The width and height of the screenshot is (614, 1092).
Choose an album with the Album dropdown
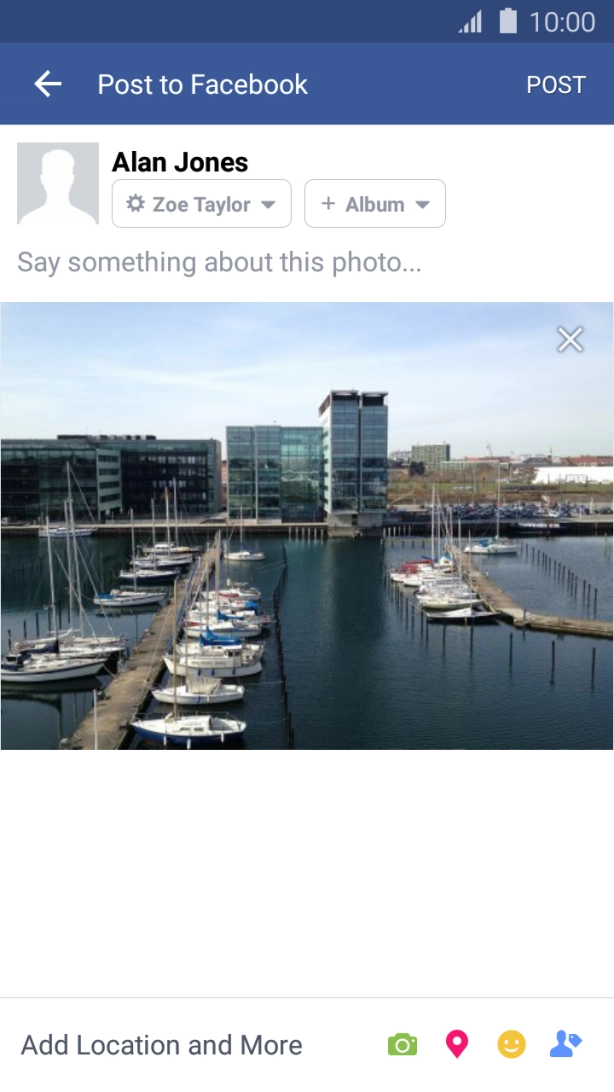pos(375,204)
